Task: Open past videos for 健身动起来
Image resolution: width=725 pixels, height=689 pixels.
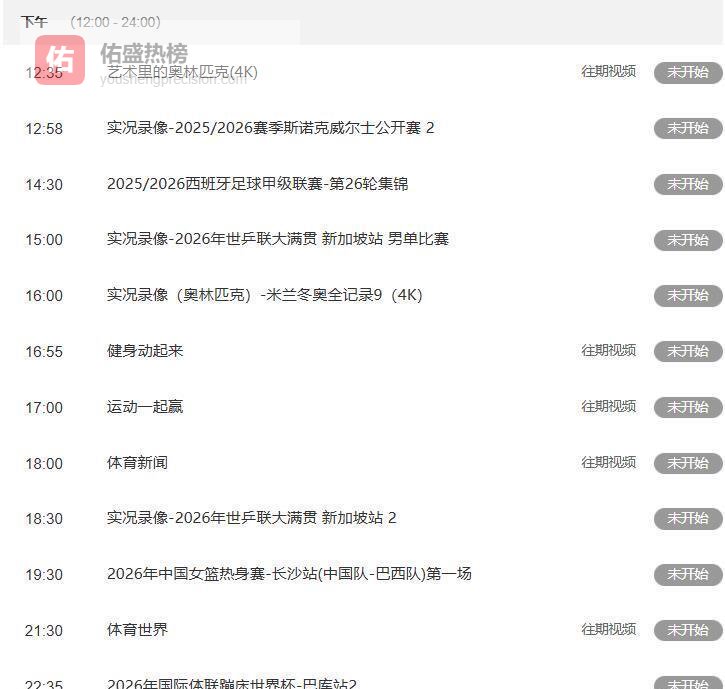Action: click(608, 351)
